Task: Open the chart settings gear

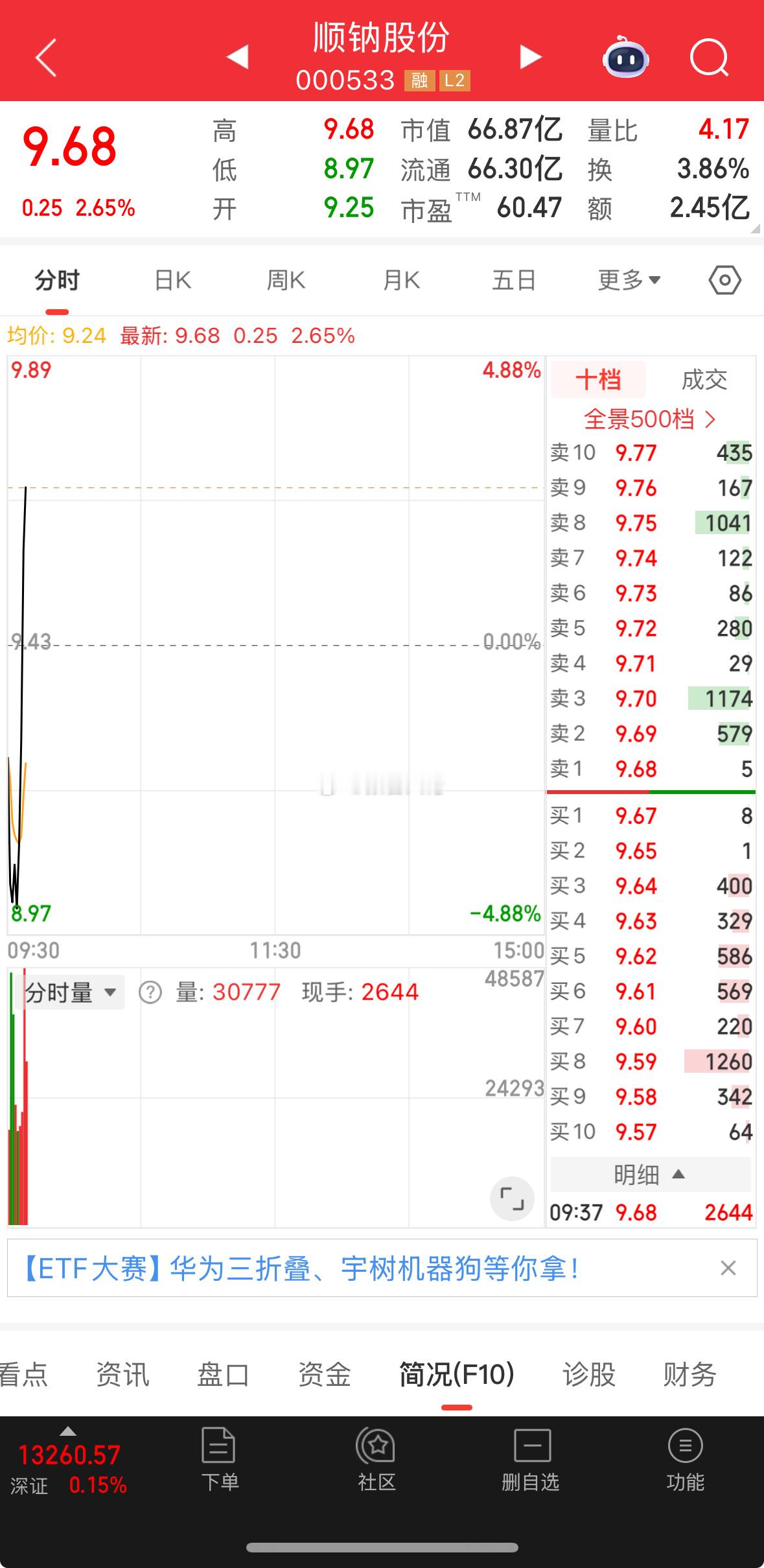Action: [x=724, y=280]
